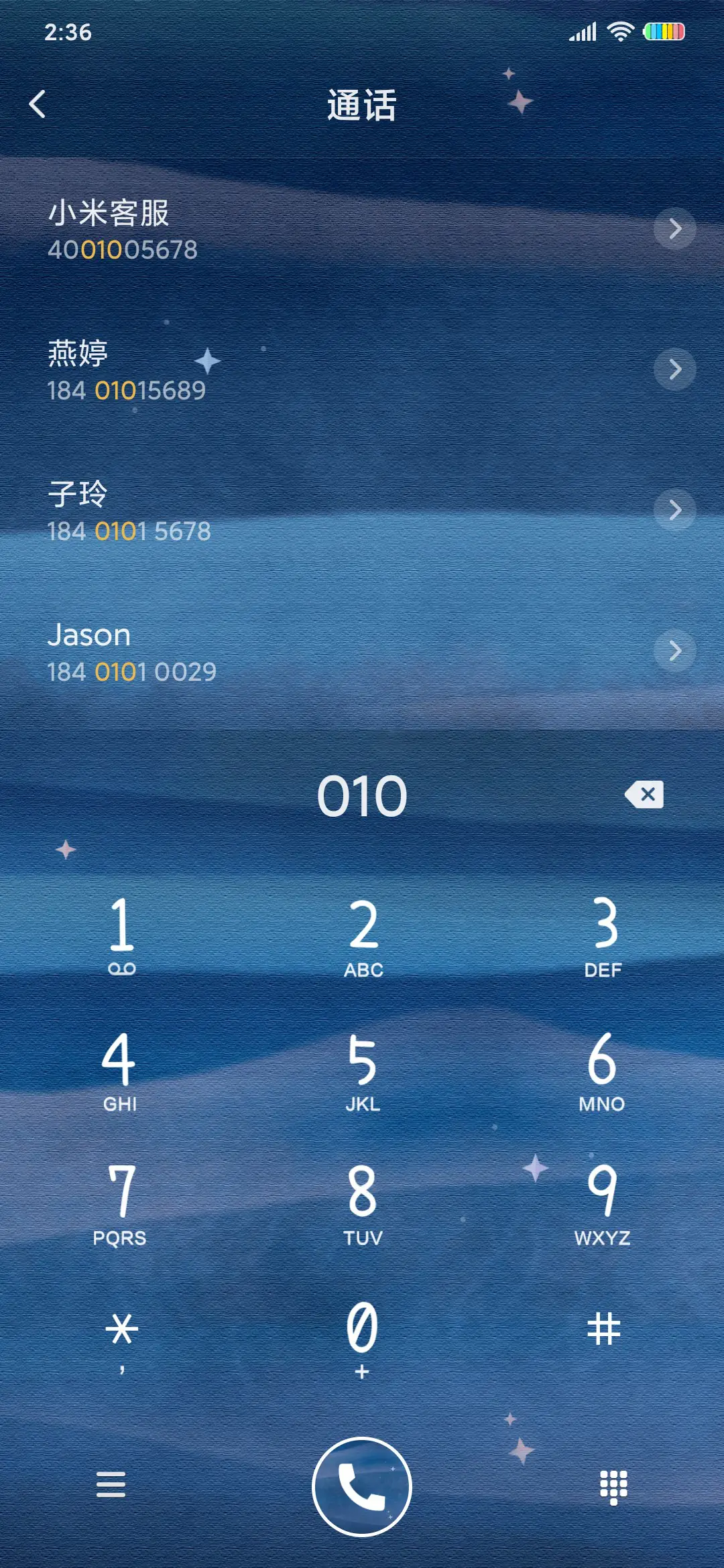The height and width of the screenshot is (1568, 724).
Task: Tap the backspace icon to delete a digit
Action: click(644, 795)
